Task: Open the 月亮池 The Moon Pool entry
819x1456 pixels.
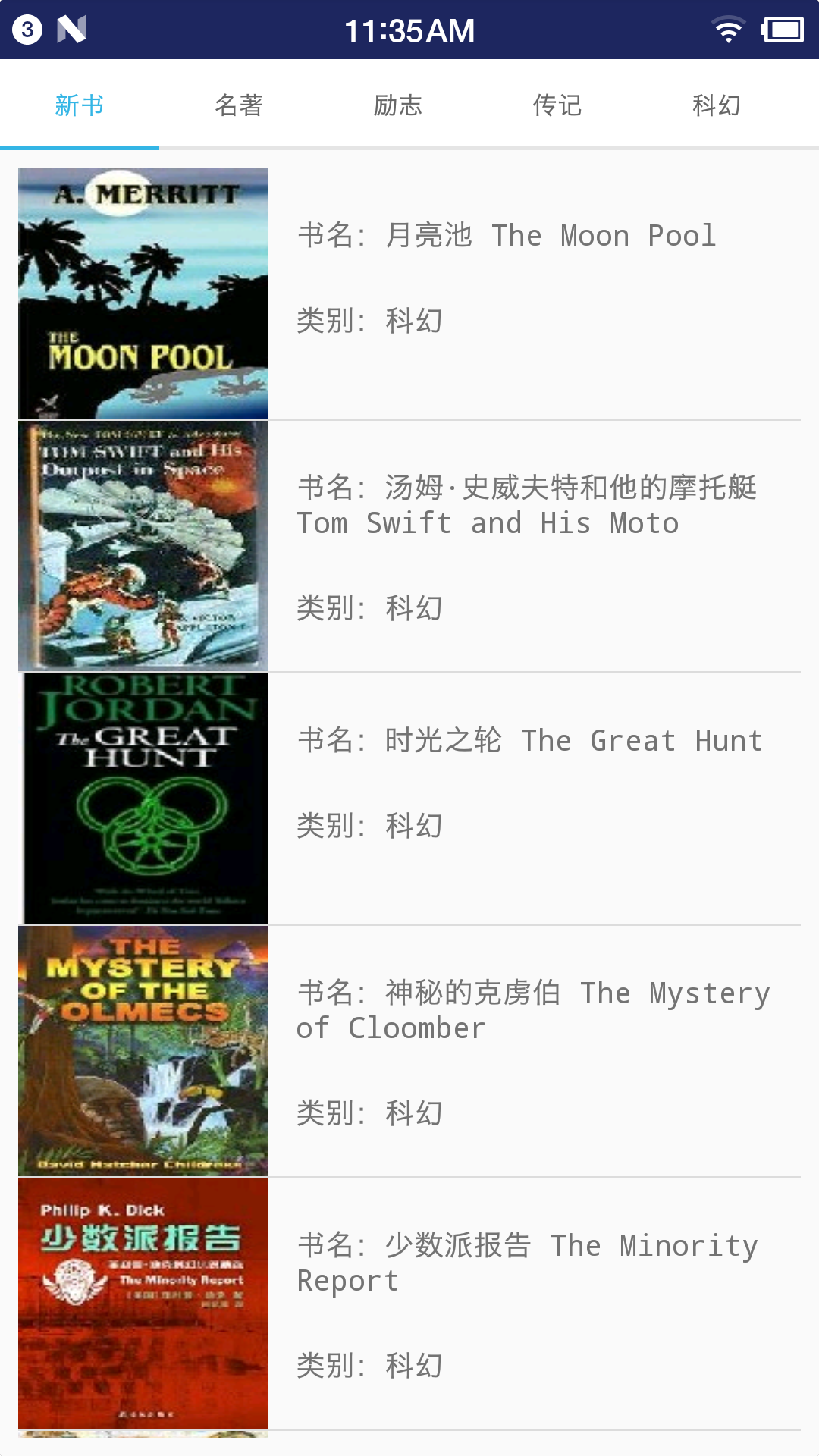Action: [531, 292]
